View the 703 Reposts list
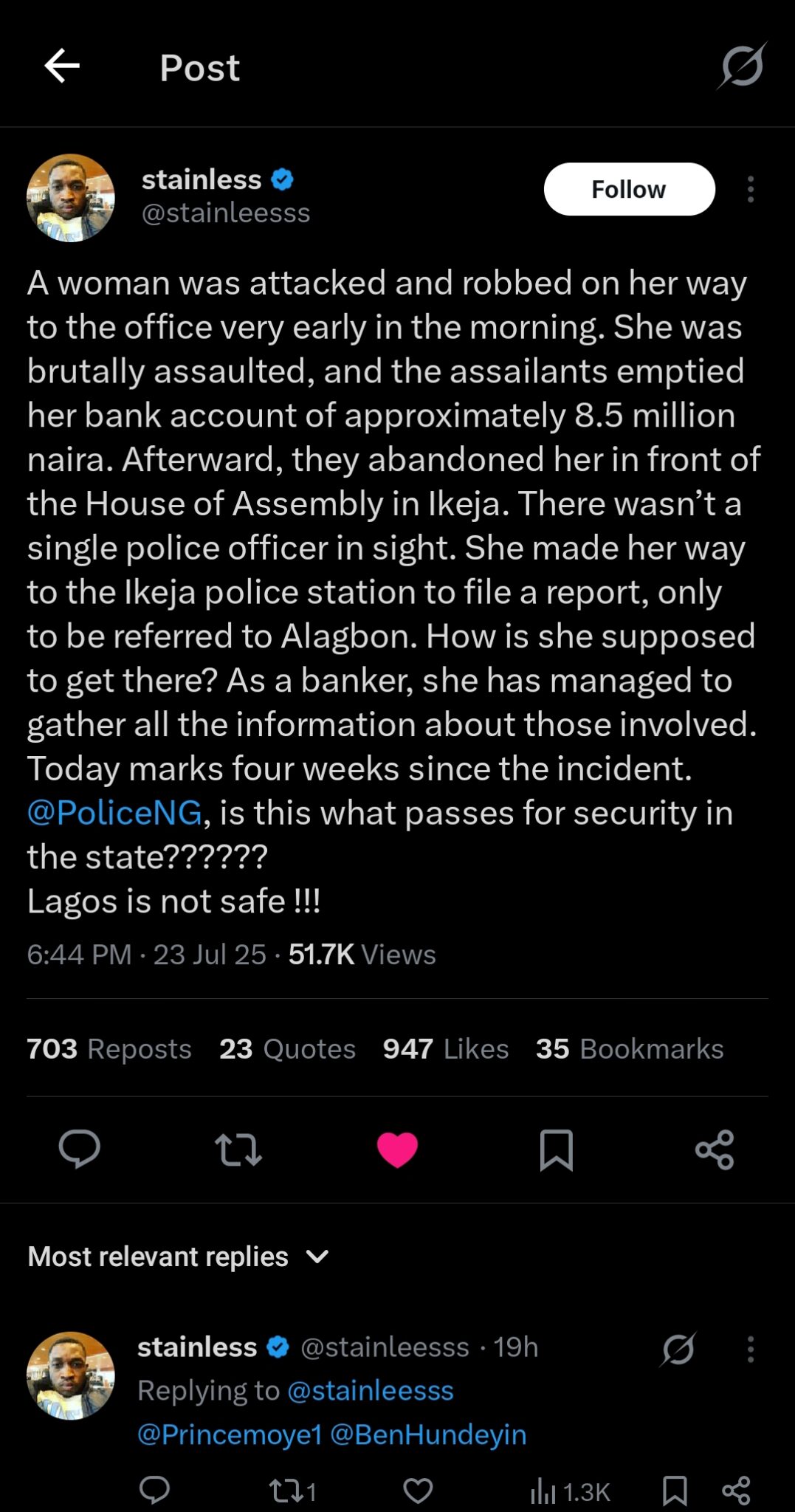The height and width of the screenshot is (1512, 795). pyautogui.click(x=109, y=1048)
